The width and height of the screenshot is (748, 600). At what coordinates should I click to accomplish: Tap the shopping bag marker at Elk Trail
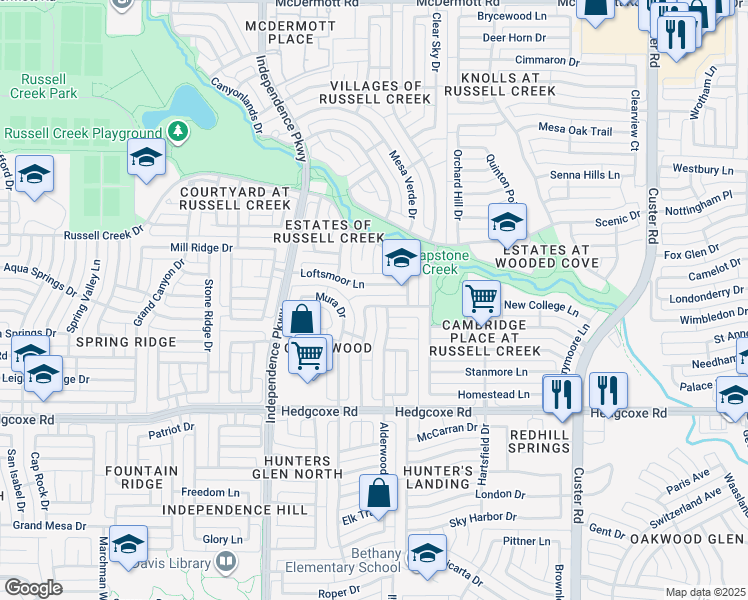[x=379, y=494]
